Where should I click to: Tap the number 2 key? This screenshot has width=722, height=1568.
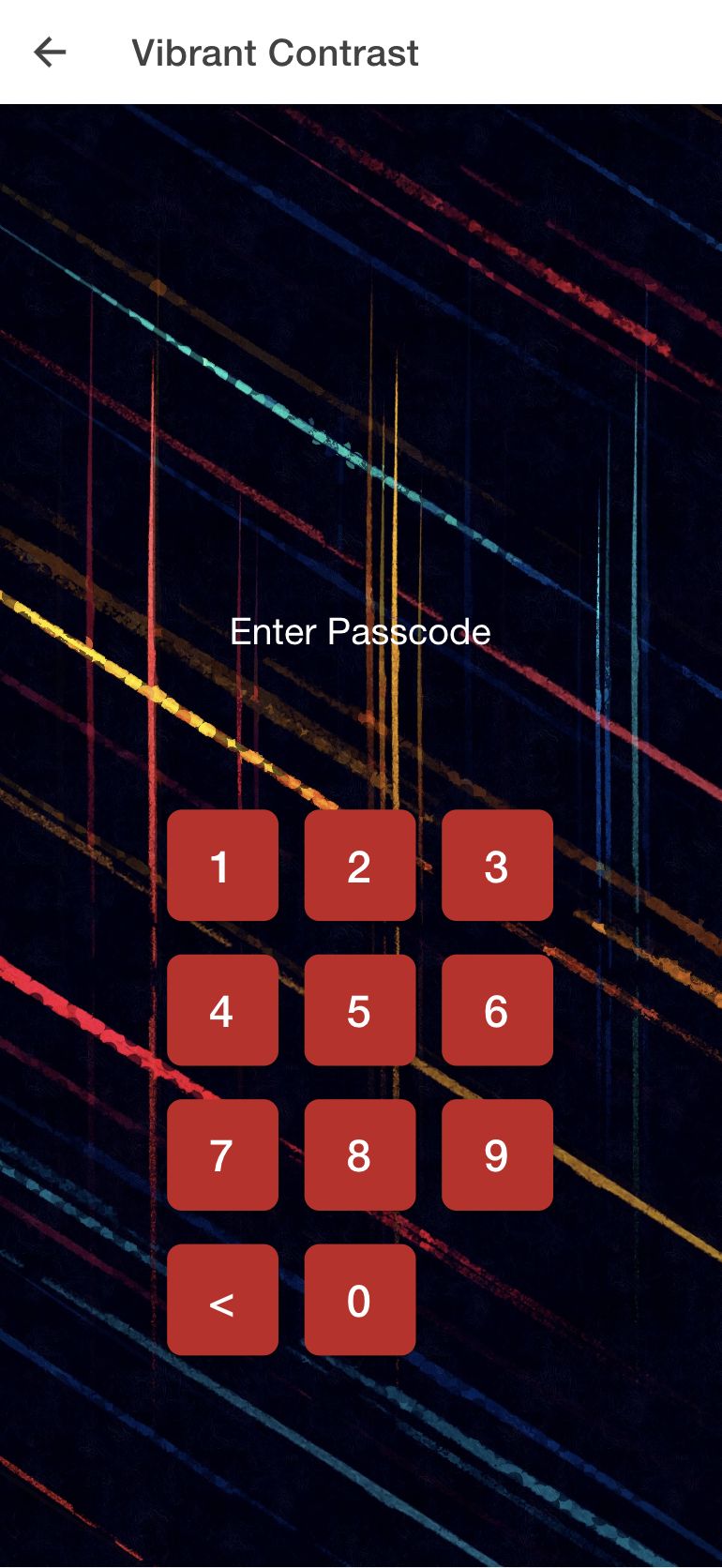tap(360, 866)
